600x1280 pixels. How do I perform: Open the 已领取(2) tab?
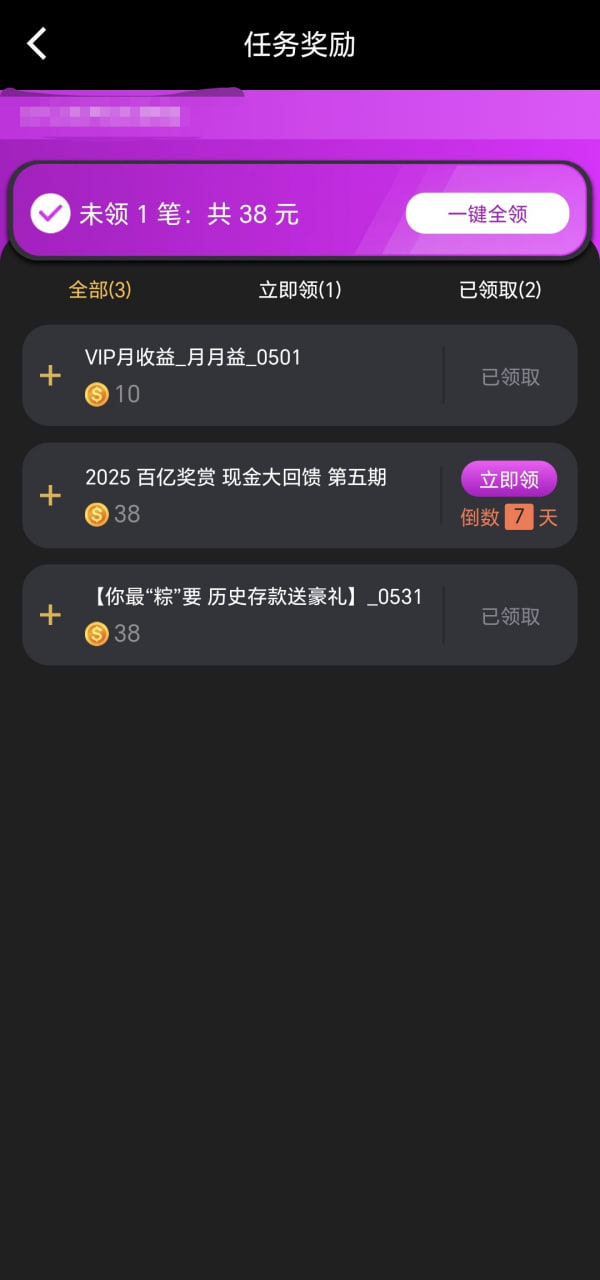tap(500, 290)
